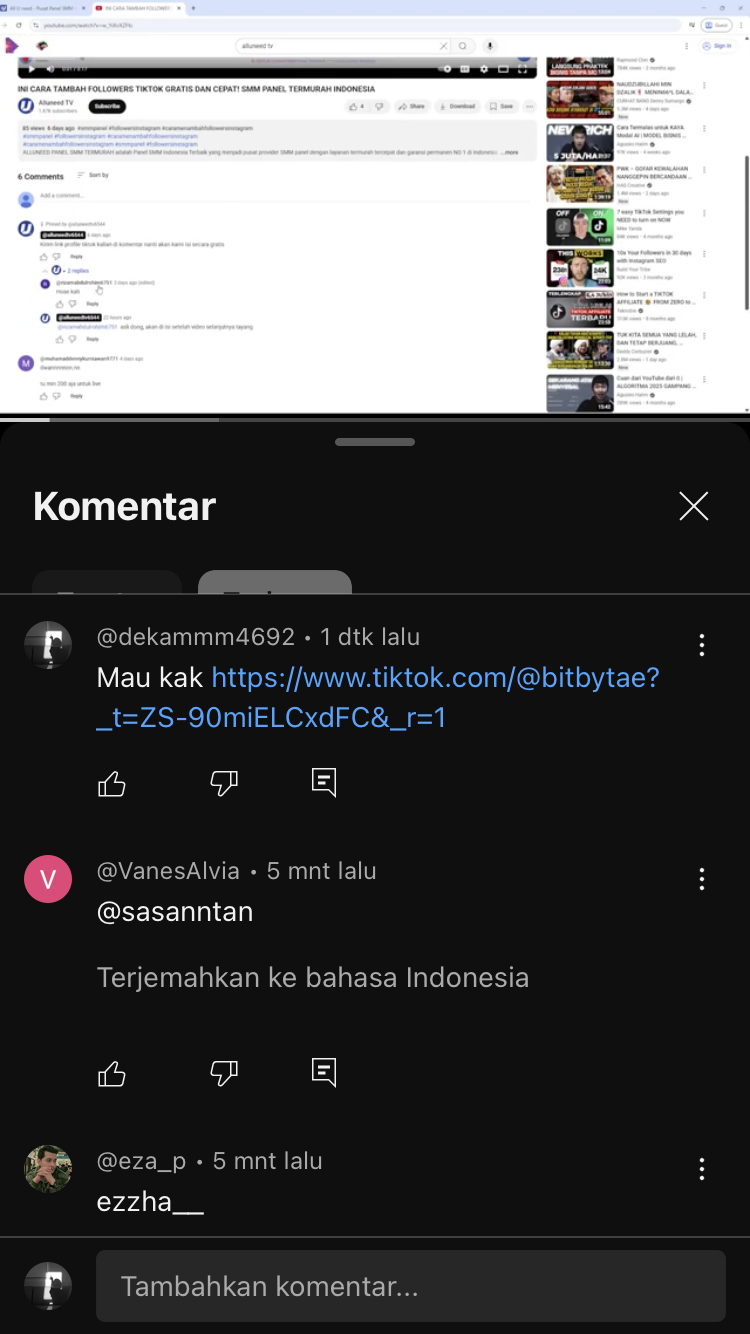Dislike @VanesAlvia's comment
The image size is (750, 1334).
(224, 1074)
